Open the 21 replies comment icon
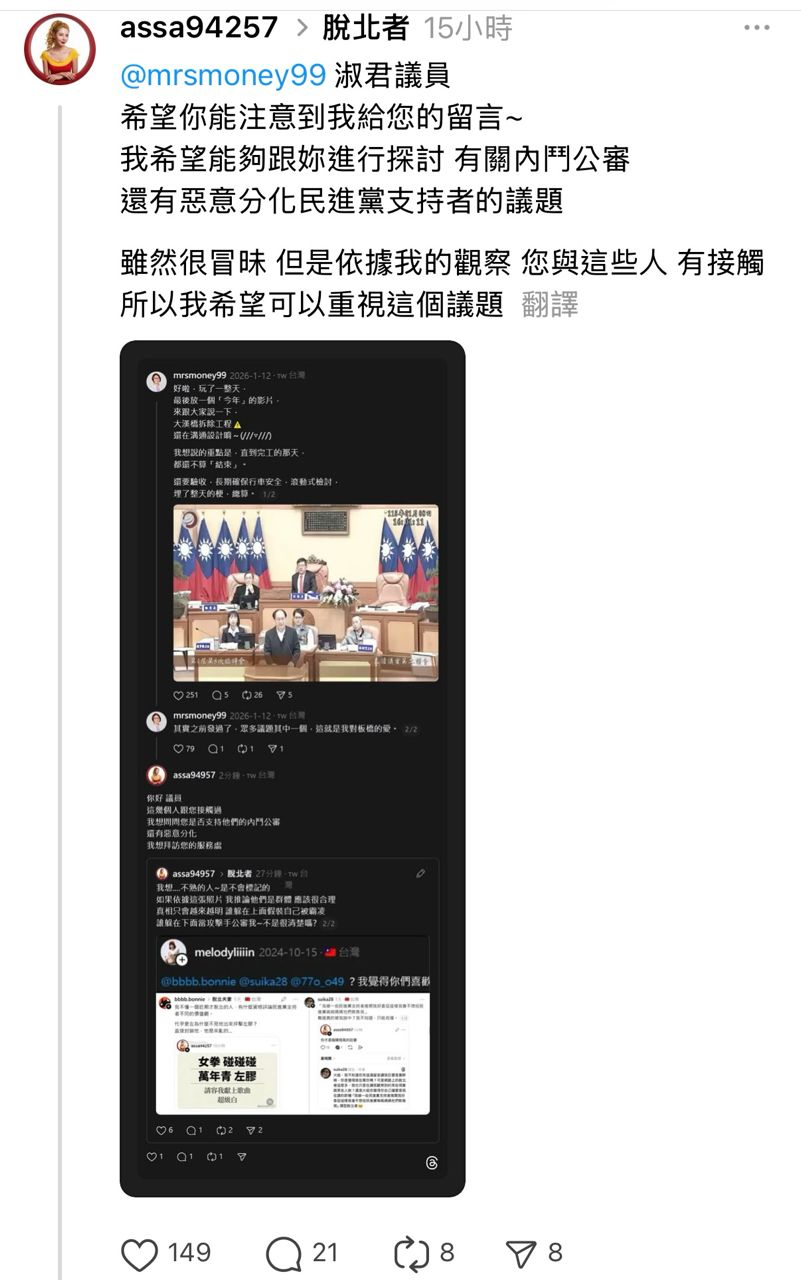This screenshot has width=801, height=1280. (284, 1252)
